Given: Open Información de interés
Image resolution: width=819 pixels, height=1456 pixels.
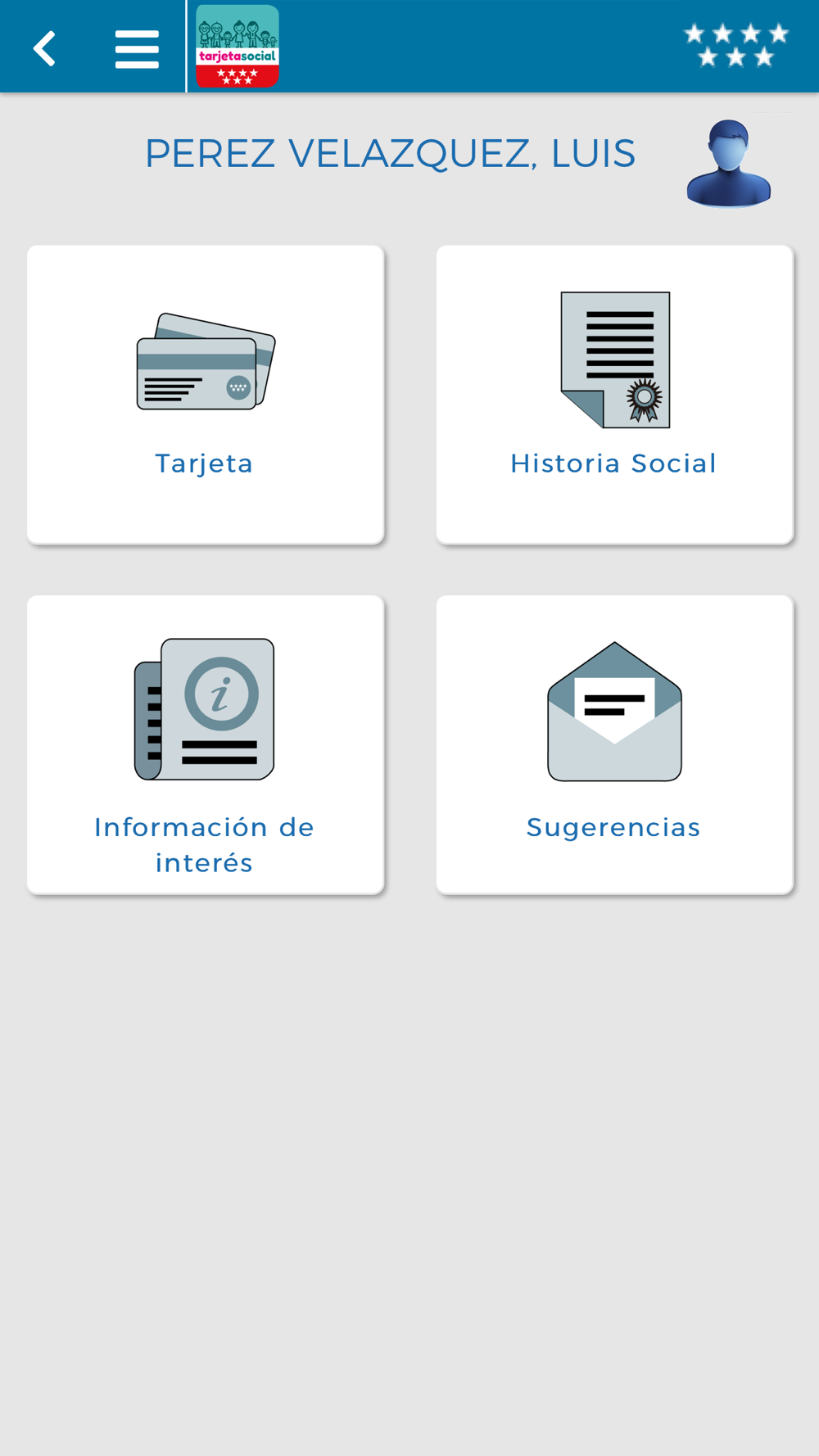Looking at the screenshot, I should (x=206, y=744).
